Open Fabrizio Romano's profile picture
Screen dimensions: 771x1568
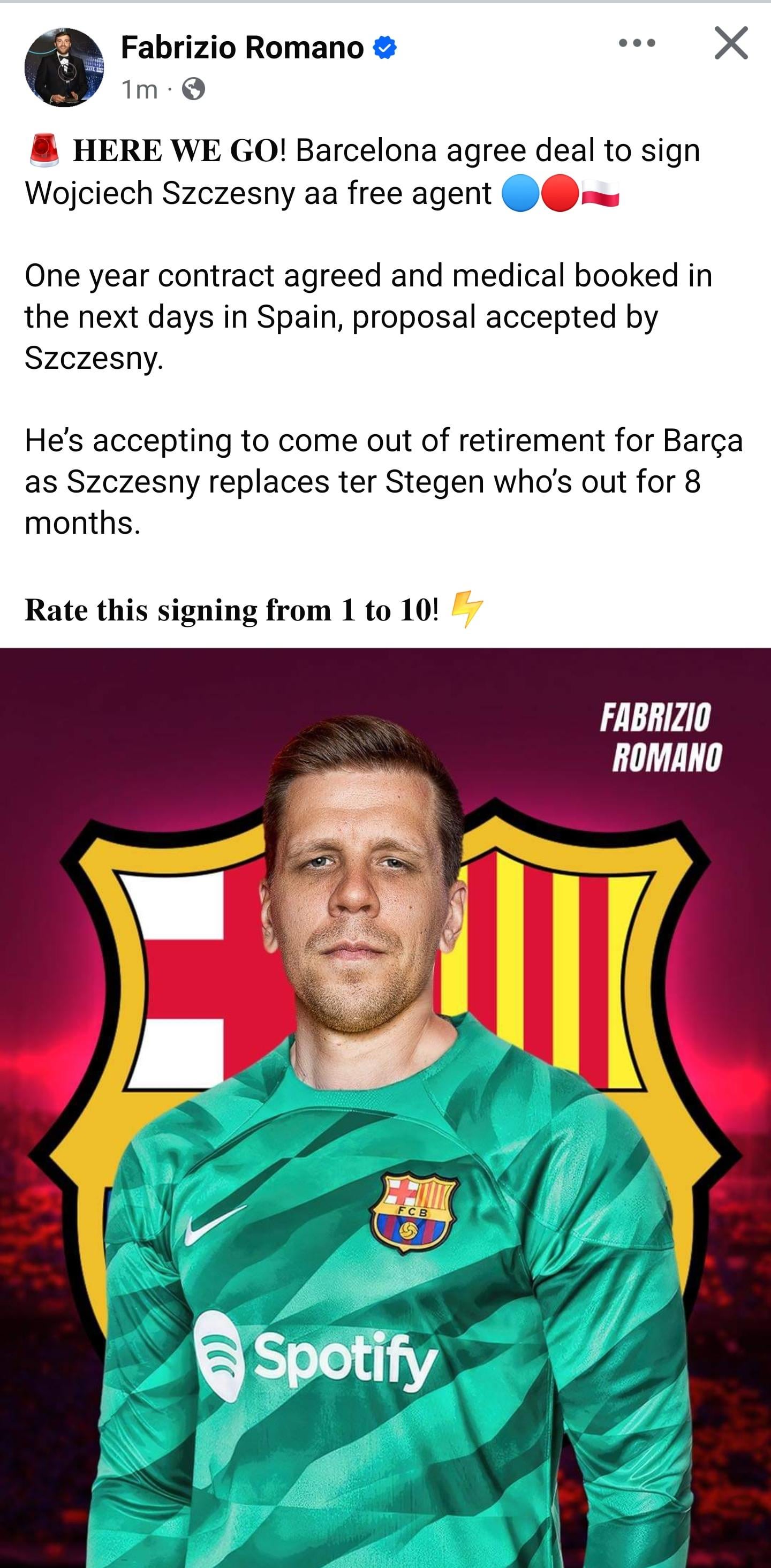coord(64,67)
